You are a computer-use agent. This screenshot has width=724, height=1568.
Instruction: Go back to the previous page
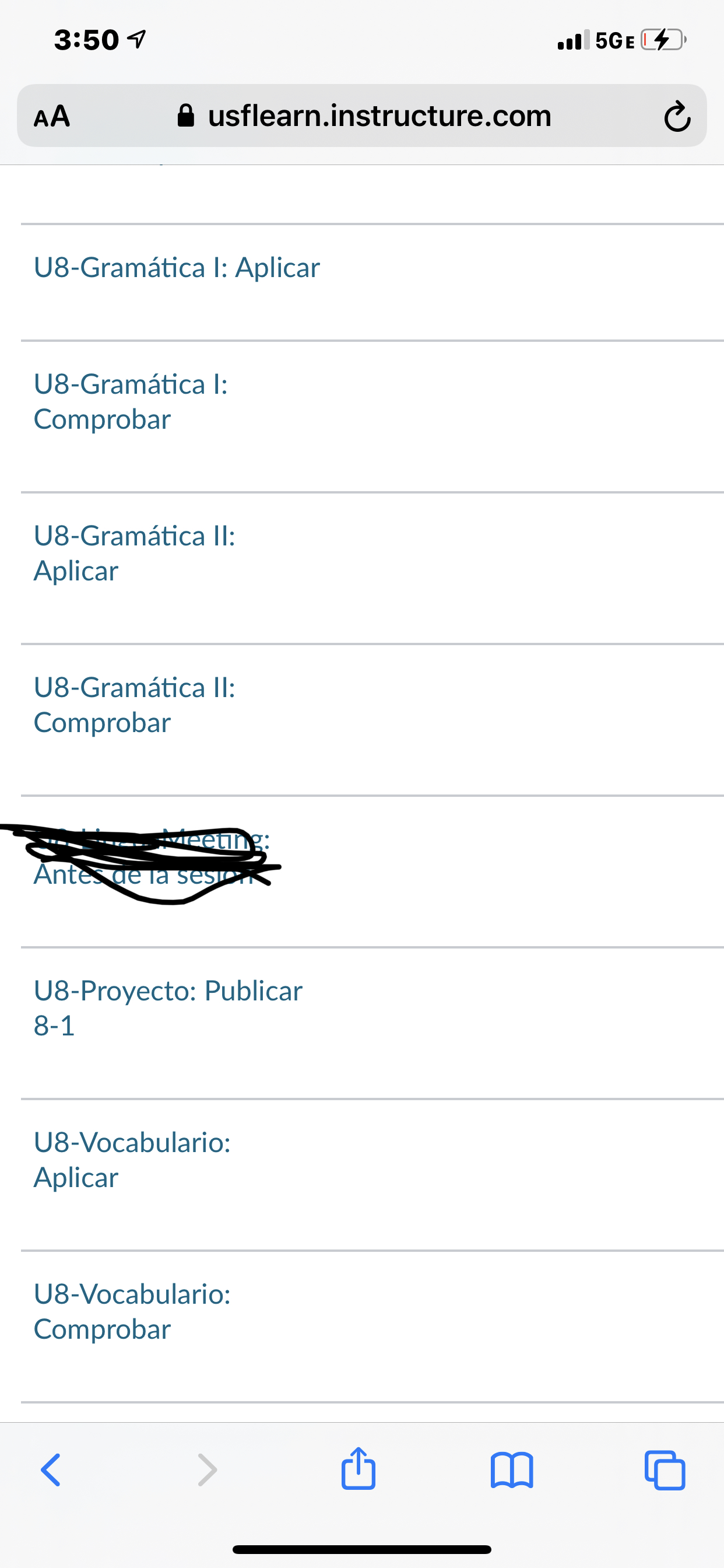[51, 1471]
